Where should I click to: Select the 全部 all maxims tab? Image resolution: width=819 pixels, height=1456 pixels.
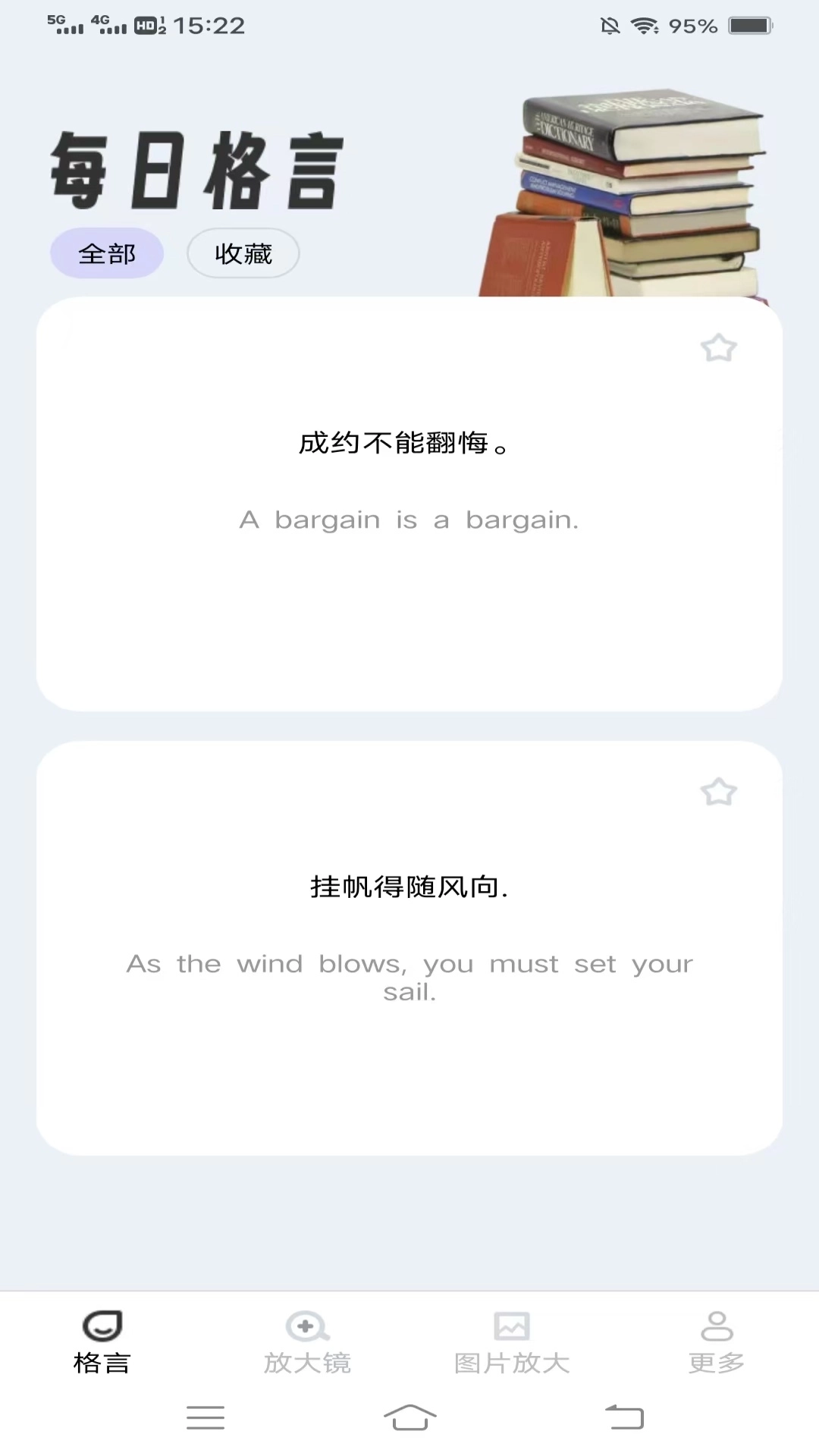coord(107,253)
